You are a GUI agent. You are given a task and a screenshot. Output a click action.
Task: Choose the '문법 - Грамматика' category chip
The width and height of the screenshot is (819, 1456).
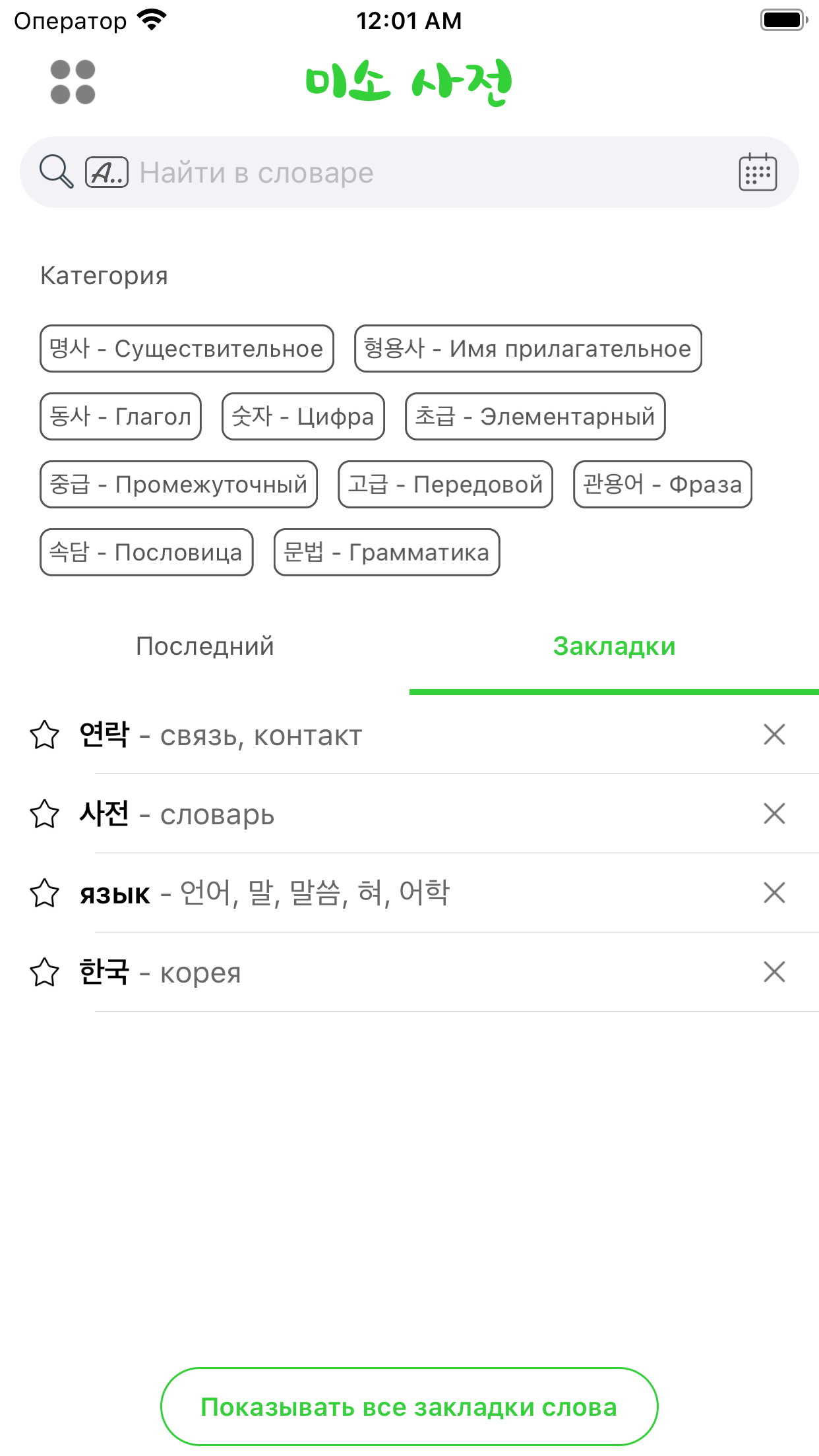point(386,553)
